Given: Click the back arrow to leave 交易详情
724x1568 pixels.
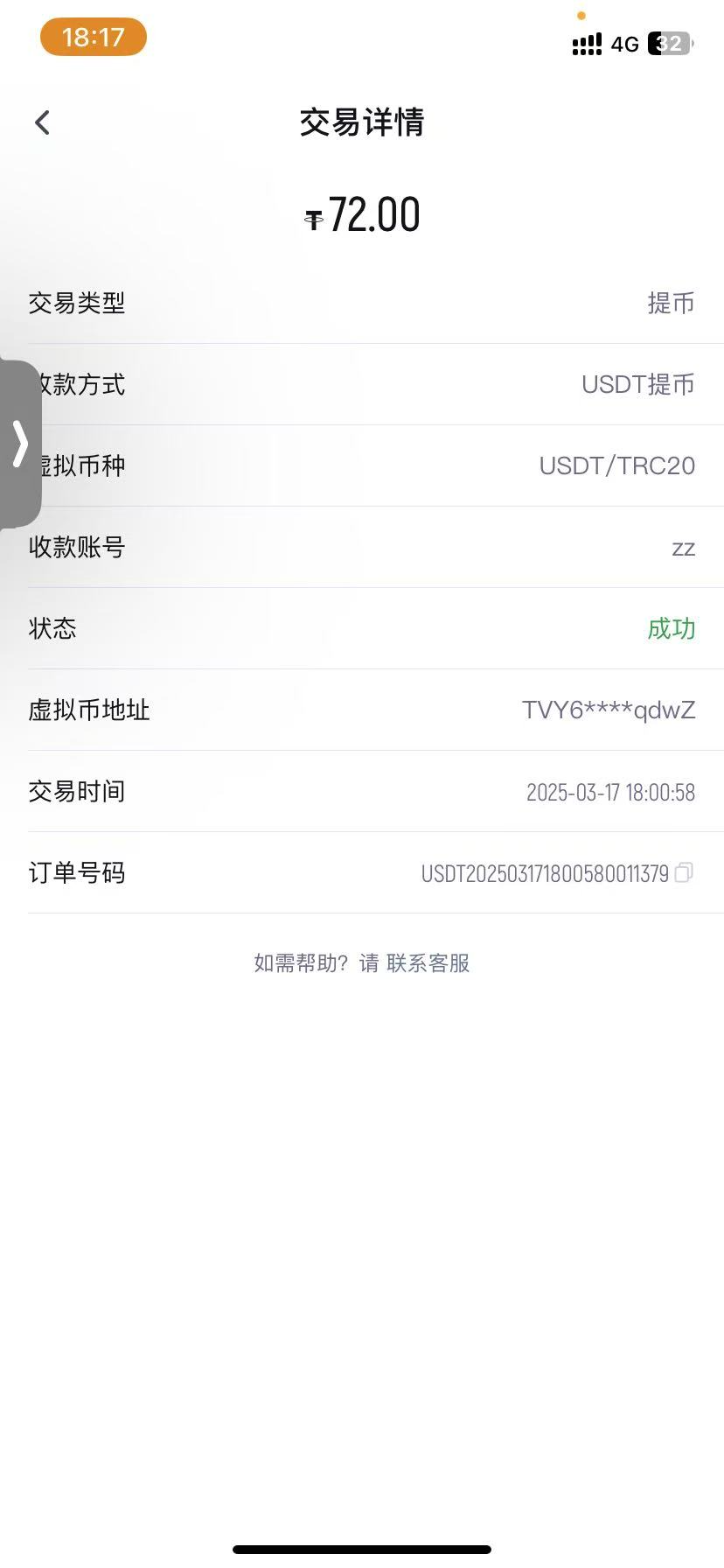Looking at the screenshot, I should pyautogui.click(x=41, y=122).
